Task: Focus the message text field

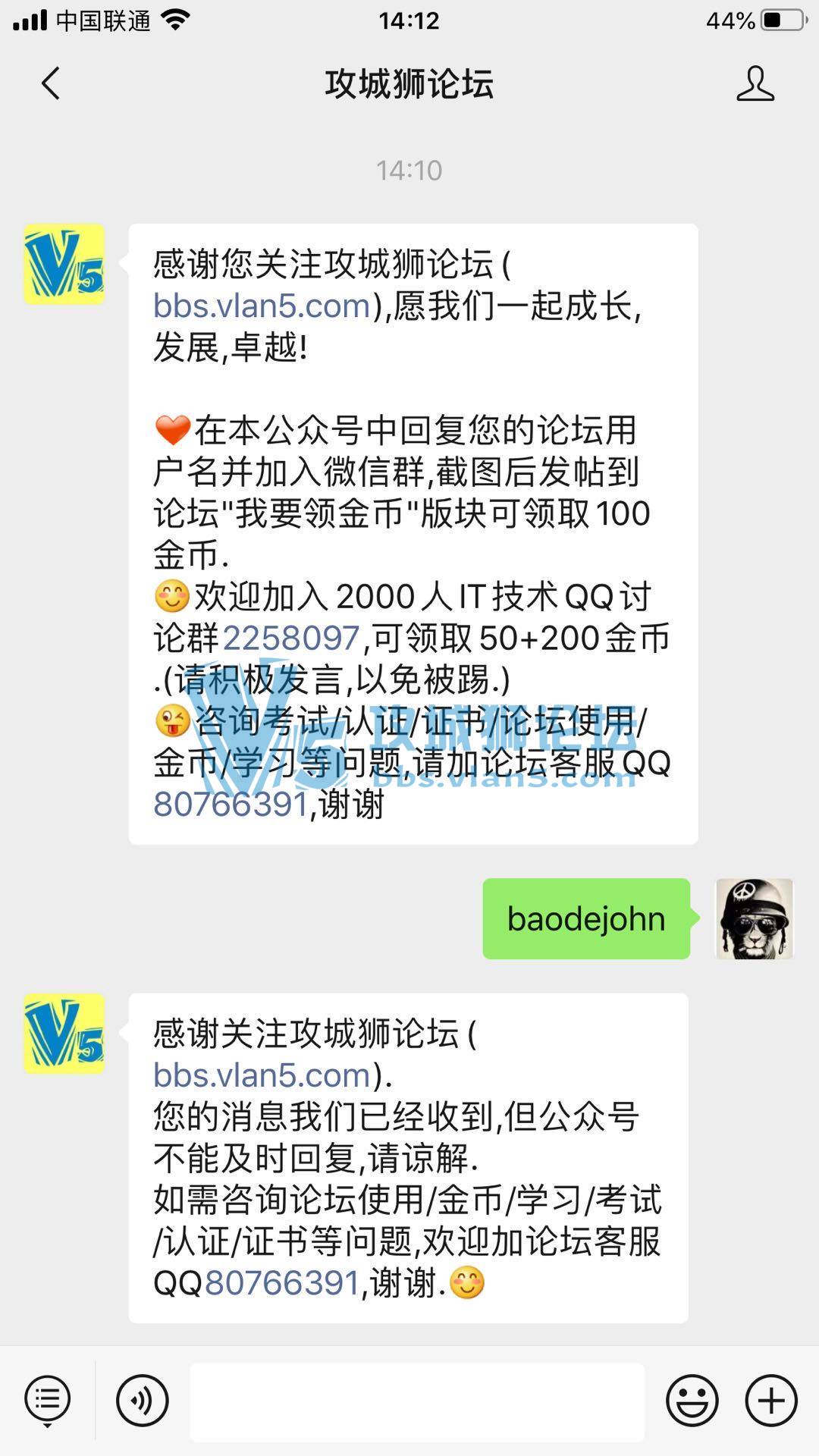Action: point(417,1401)
